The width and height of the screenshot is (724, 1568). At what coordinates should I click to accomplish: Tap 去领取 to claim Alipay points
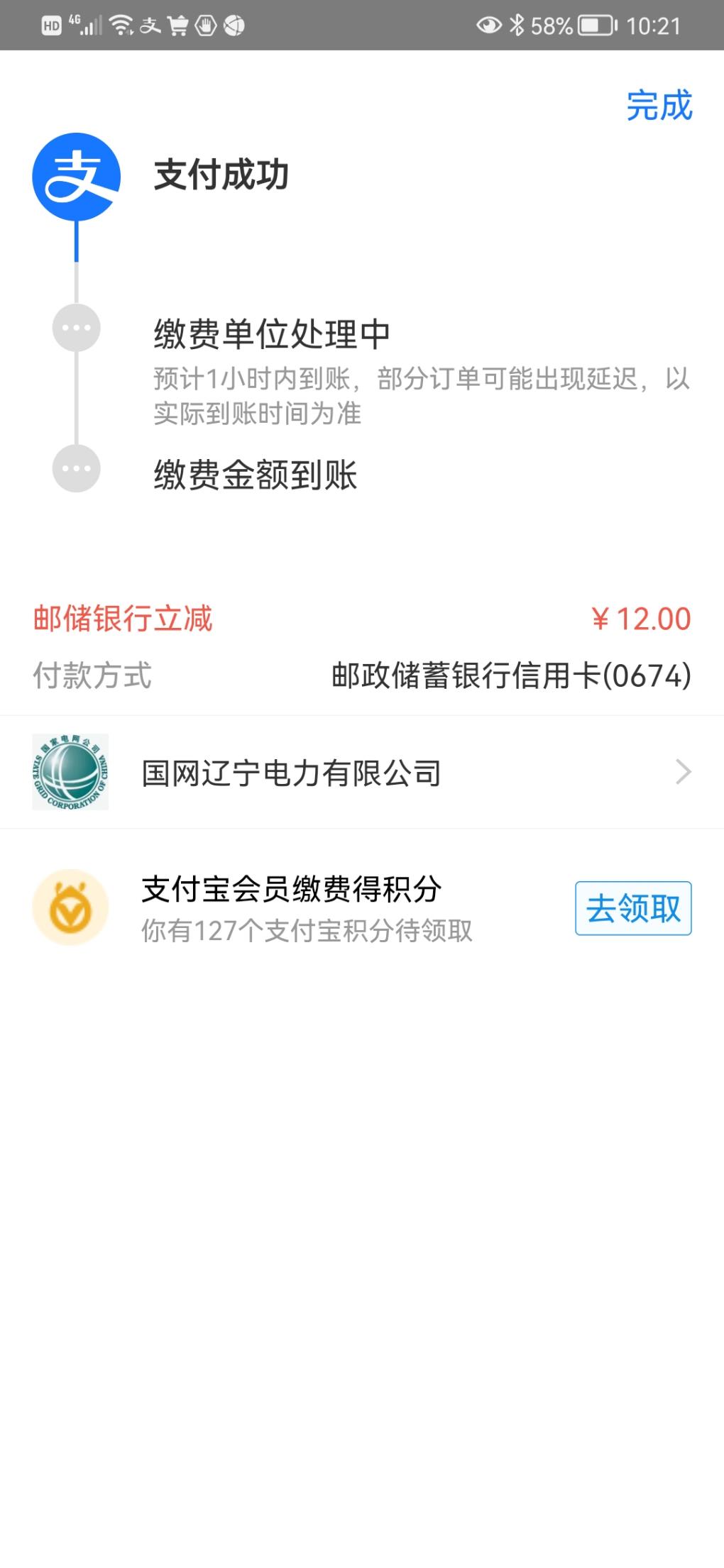click(x=633, y=908)
